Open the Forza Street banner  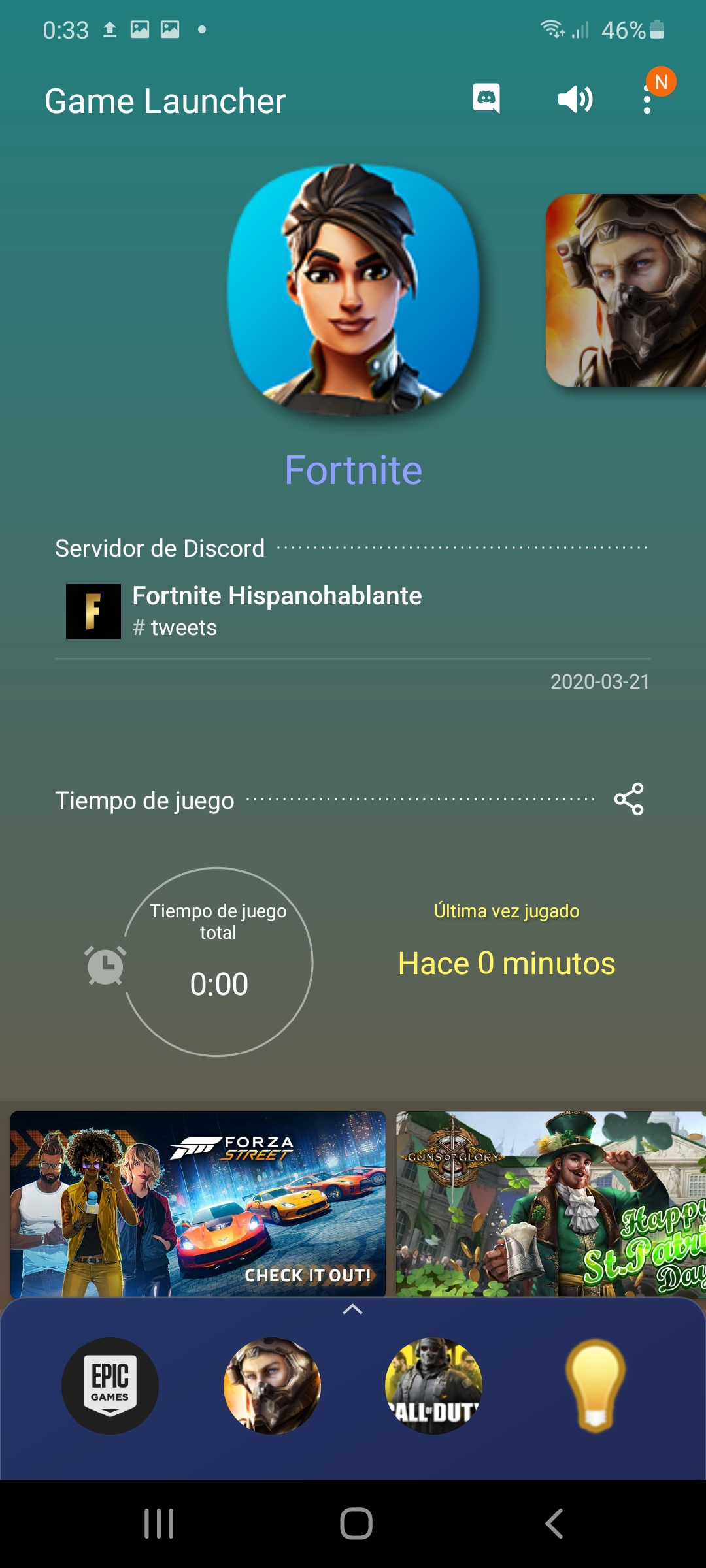198,1204
